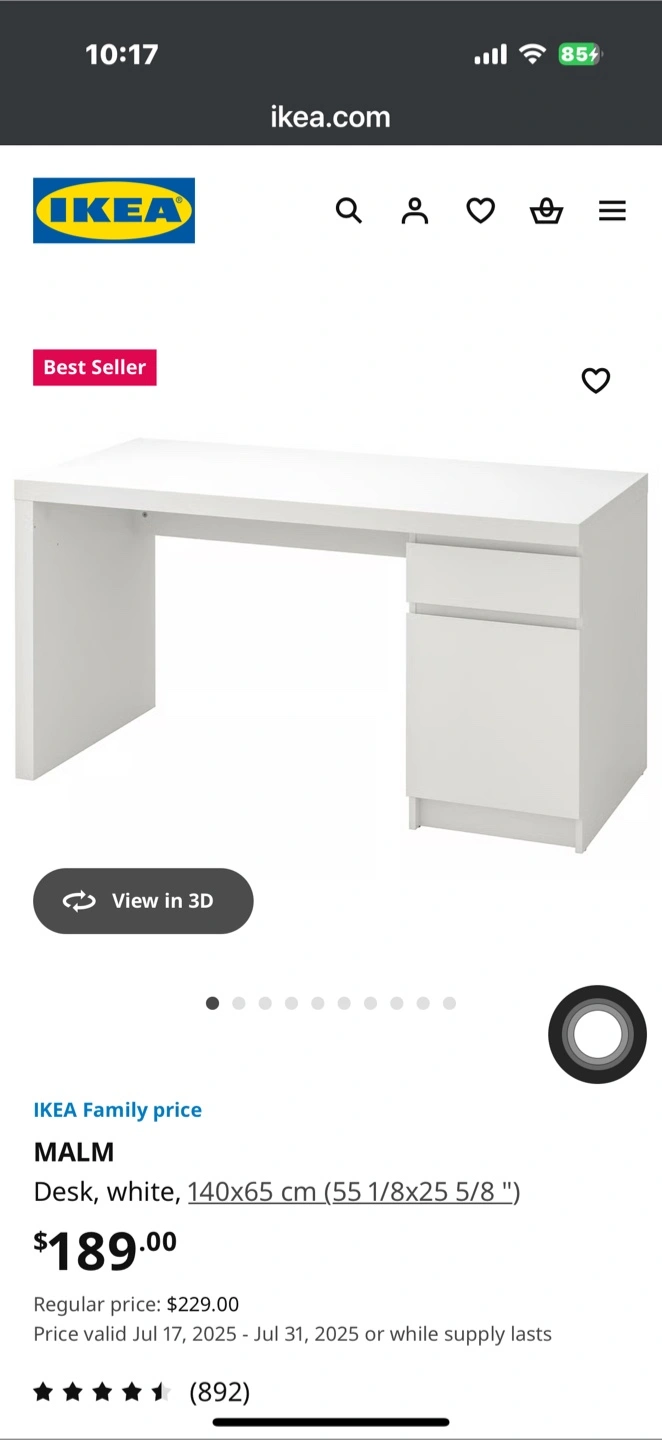The width and height of the screenshot is (662, 1440).
Task: Open the MALM desk product image
Action: (330, 640)
